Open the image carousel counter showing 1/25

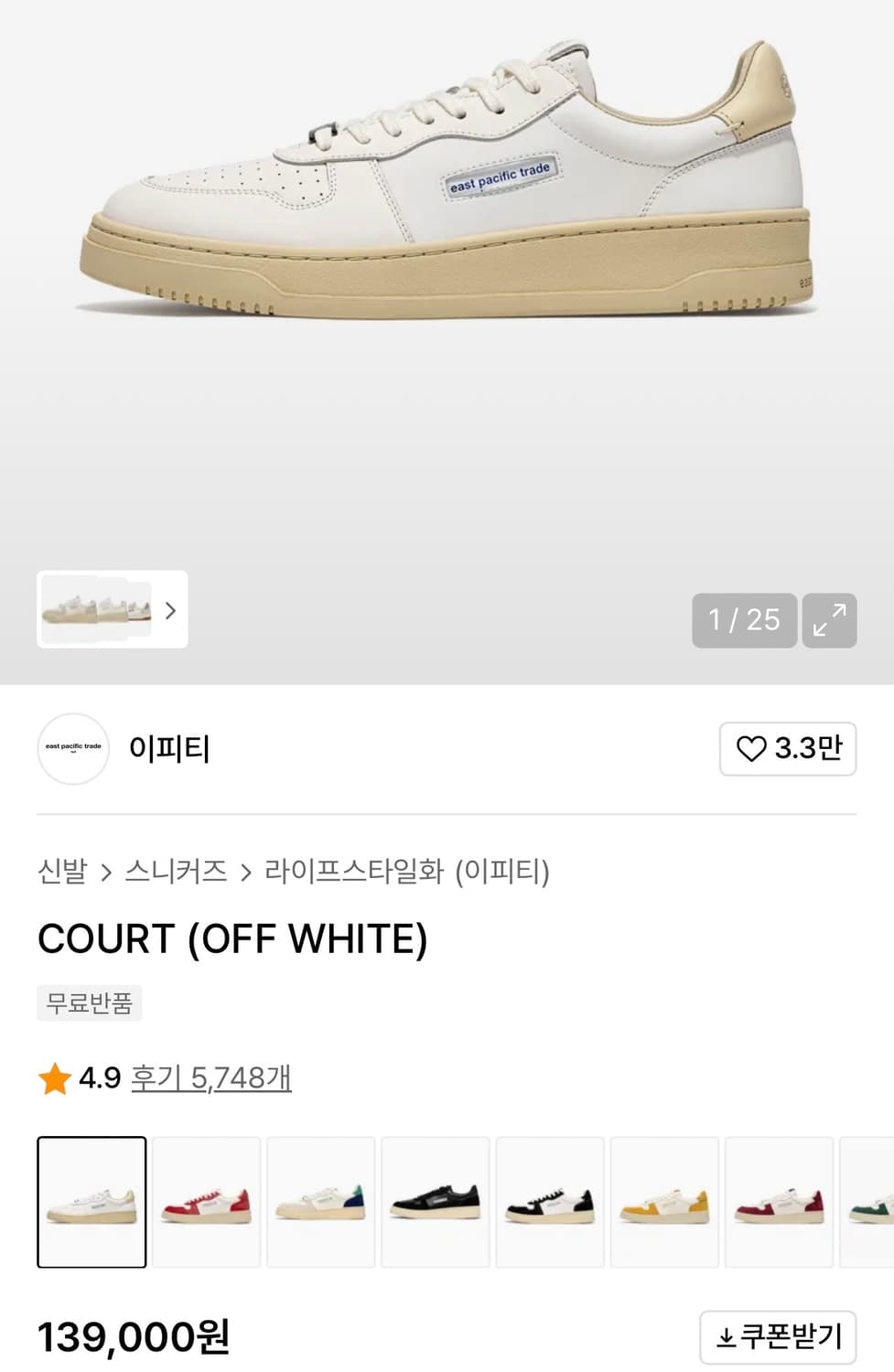coord(744,621)
